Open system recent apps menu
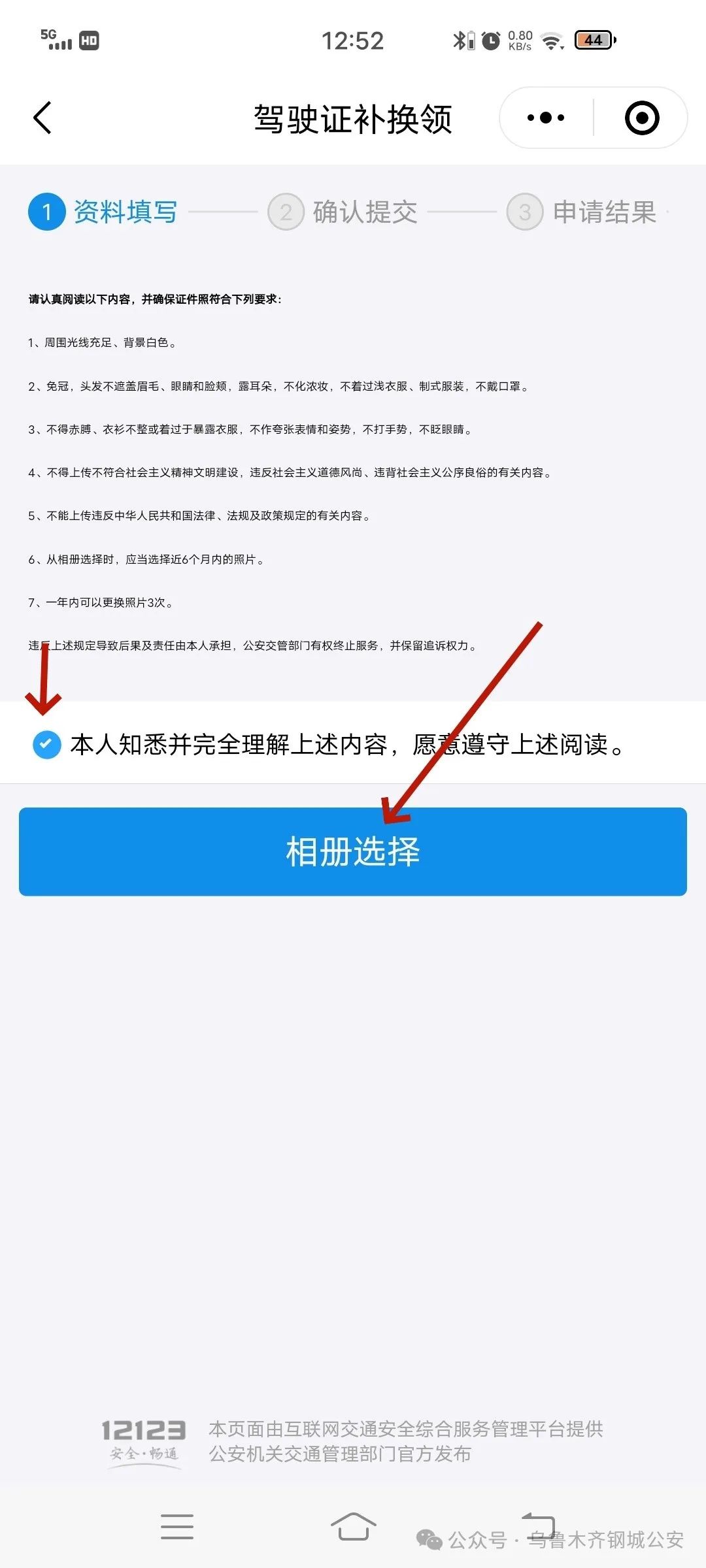The width and height of the screenshot is (706, 1568). (x=176, y=1526)
